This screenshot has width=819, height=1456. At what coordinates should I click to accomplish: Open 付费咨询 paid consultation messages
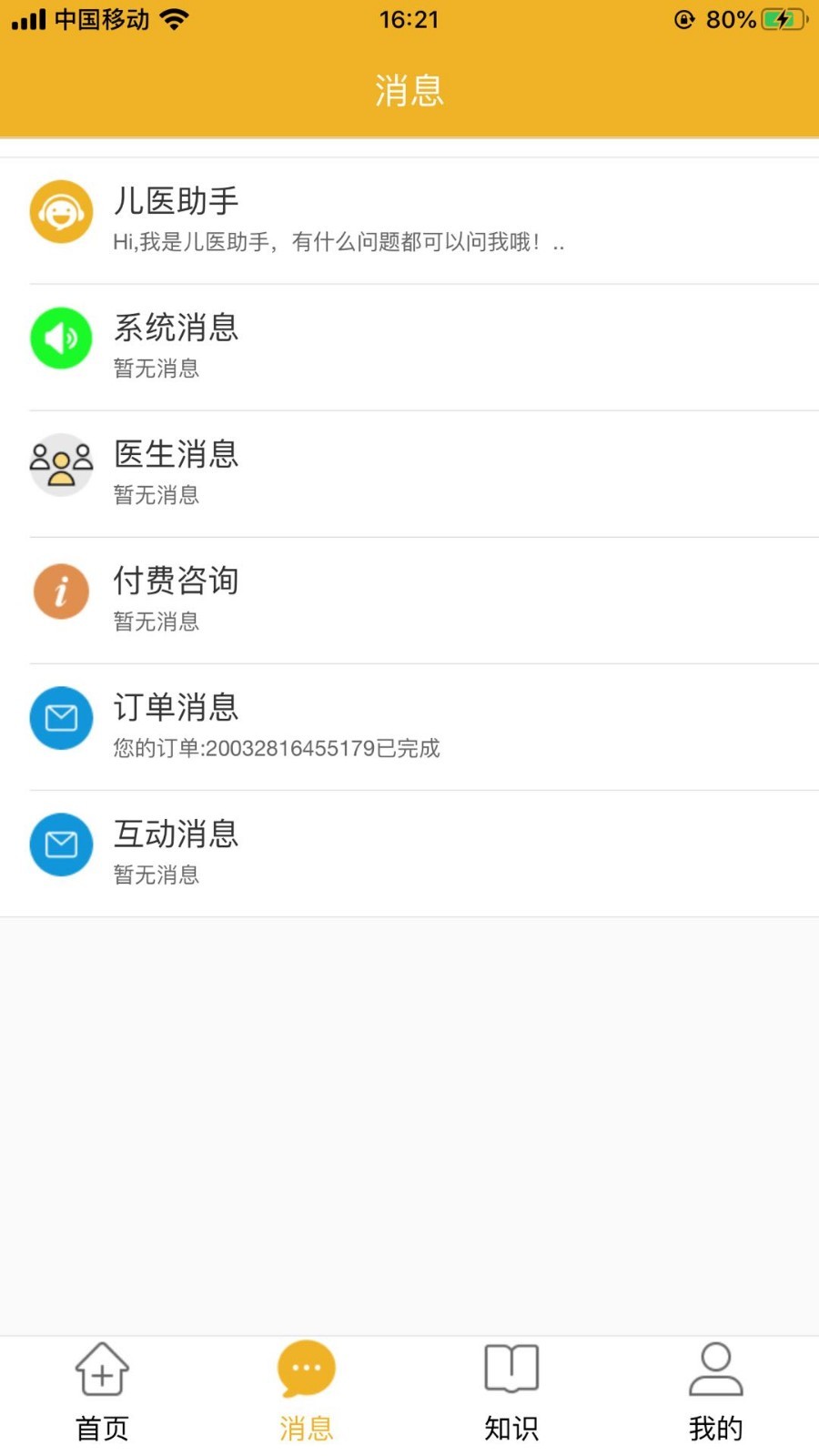(409, 600)
